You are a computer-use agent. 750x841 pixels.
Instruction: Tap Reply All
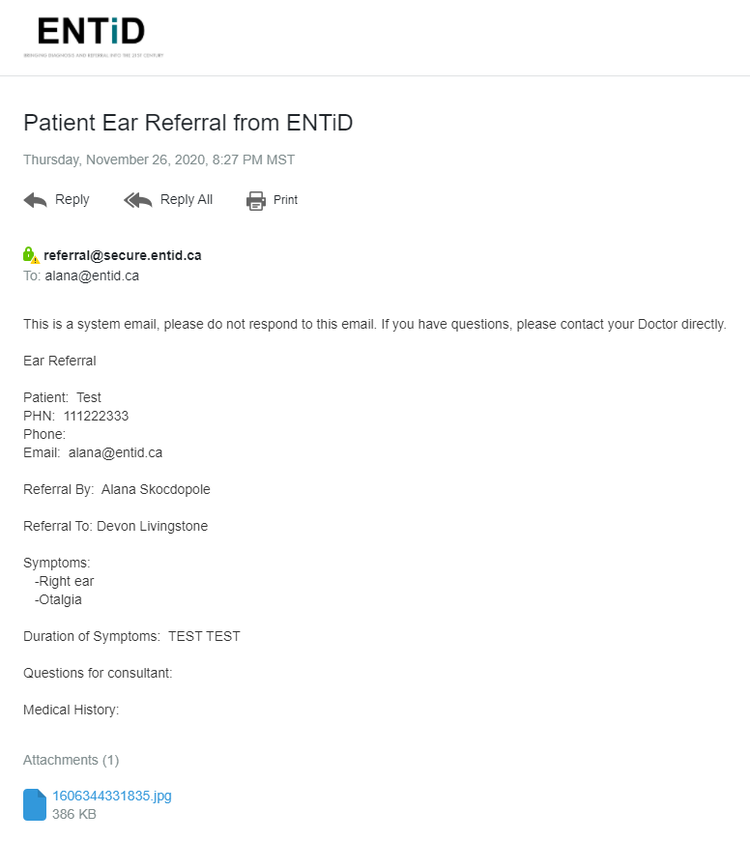click(168, 200)
